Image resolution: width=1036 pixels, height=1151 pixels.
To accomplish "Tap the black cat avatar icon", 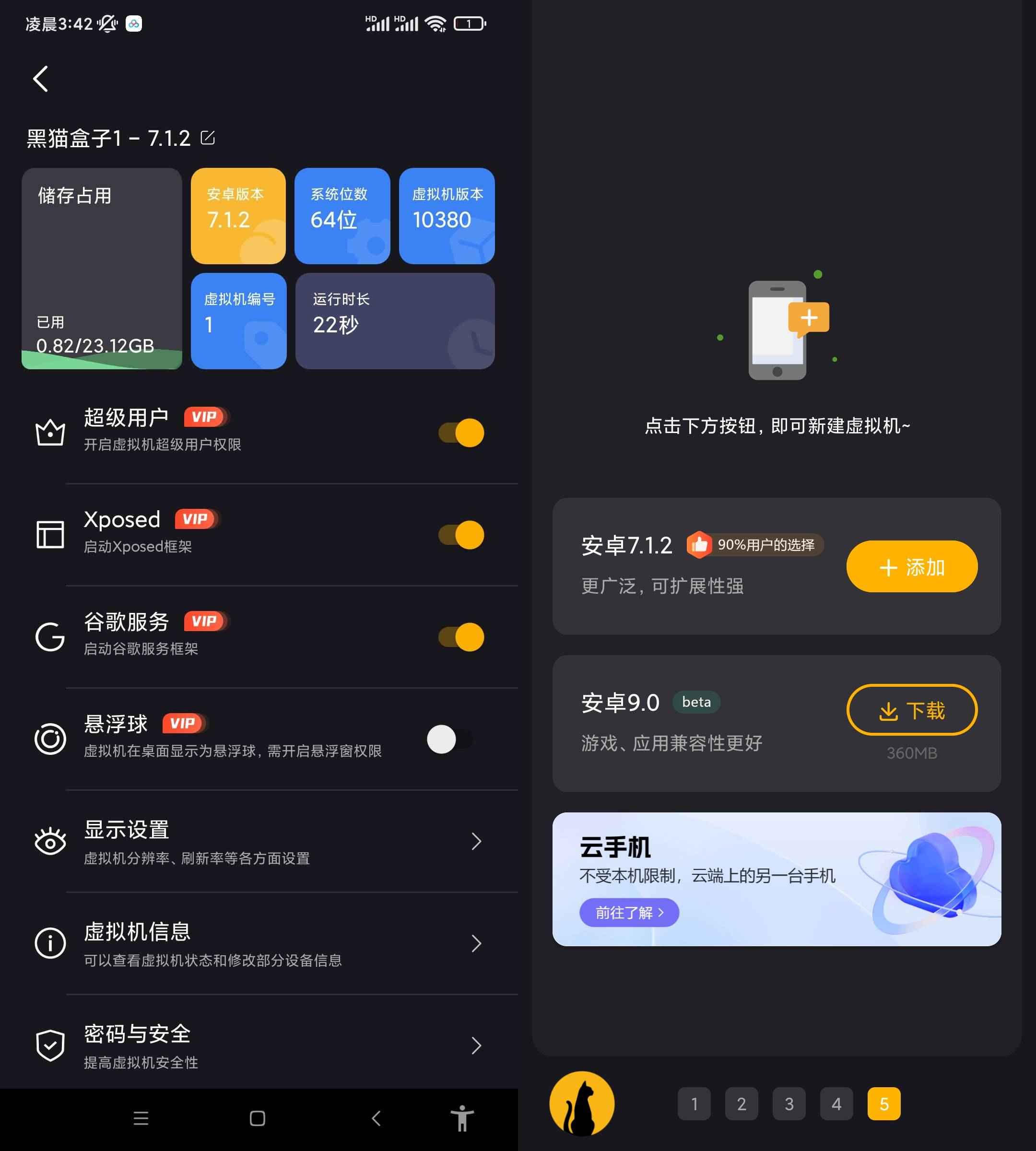I will click(582, 1104).
